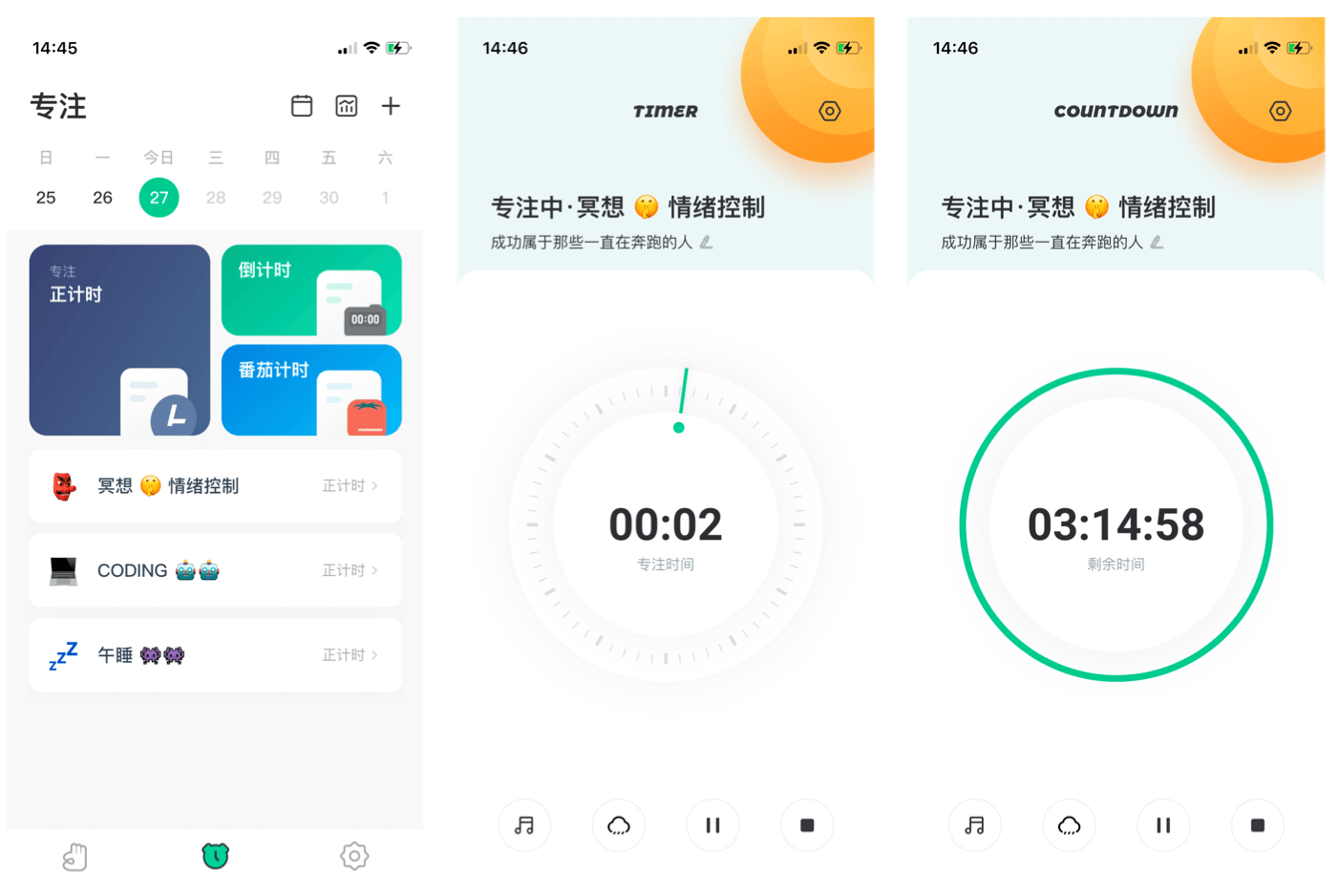Start the CODING focus item
Viewport: 1339px width, 896px height.
tap(215, 570)
